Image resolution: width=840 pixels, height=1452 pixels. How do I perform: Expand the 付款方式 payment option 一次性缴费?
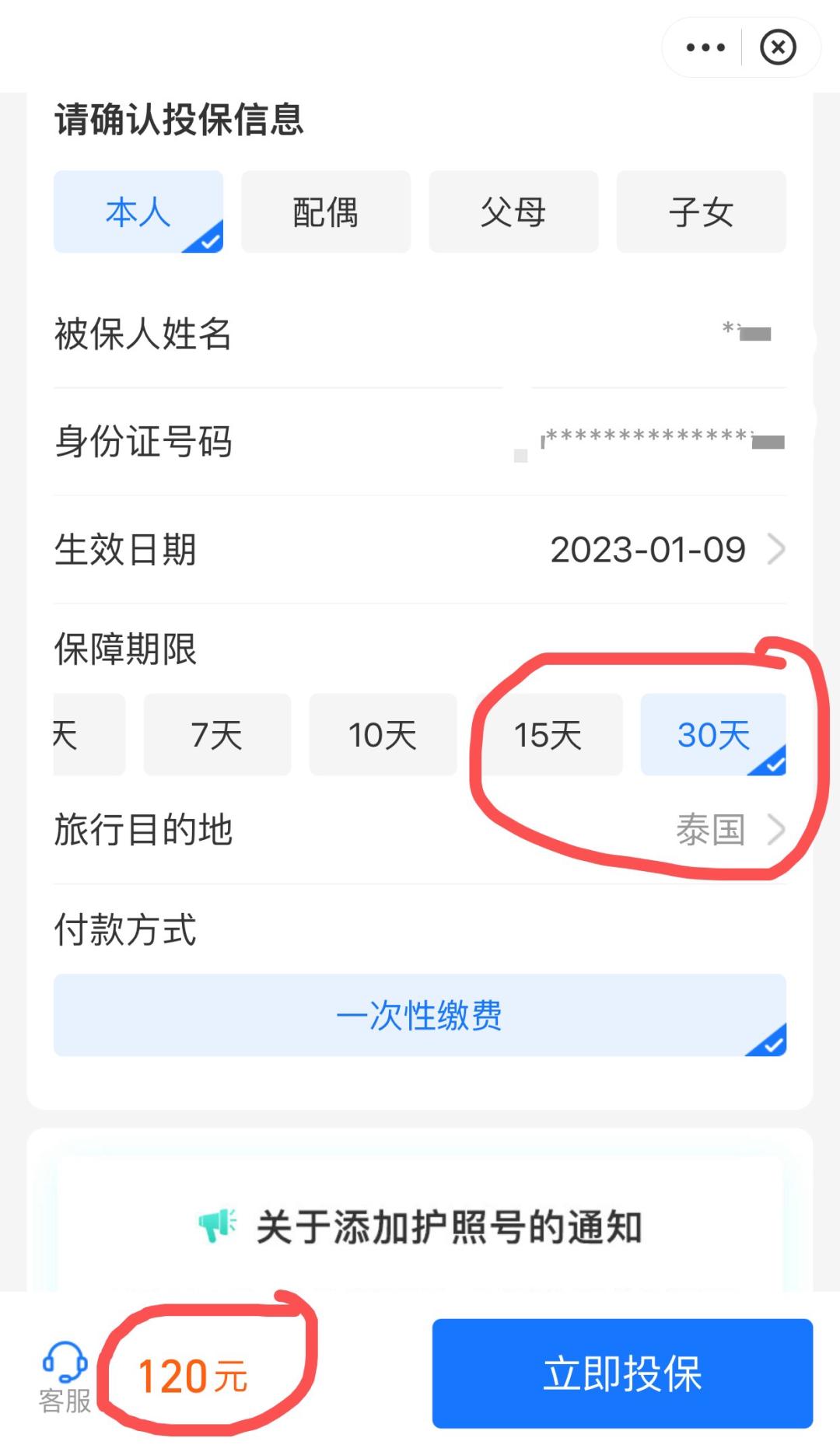click(x=420, y=1014)
